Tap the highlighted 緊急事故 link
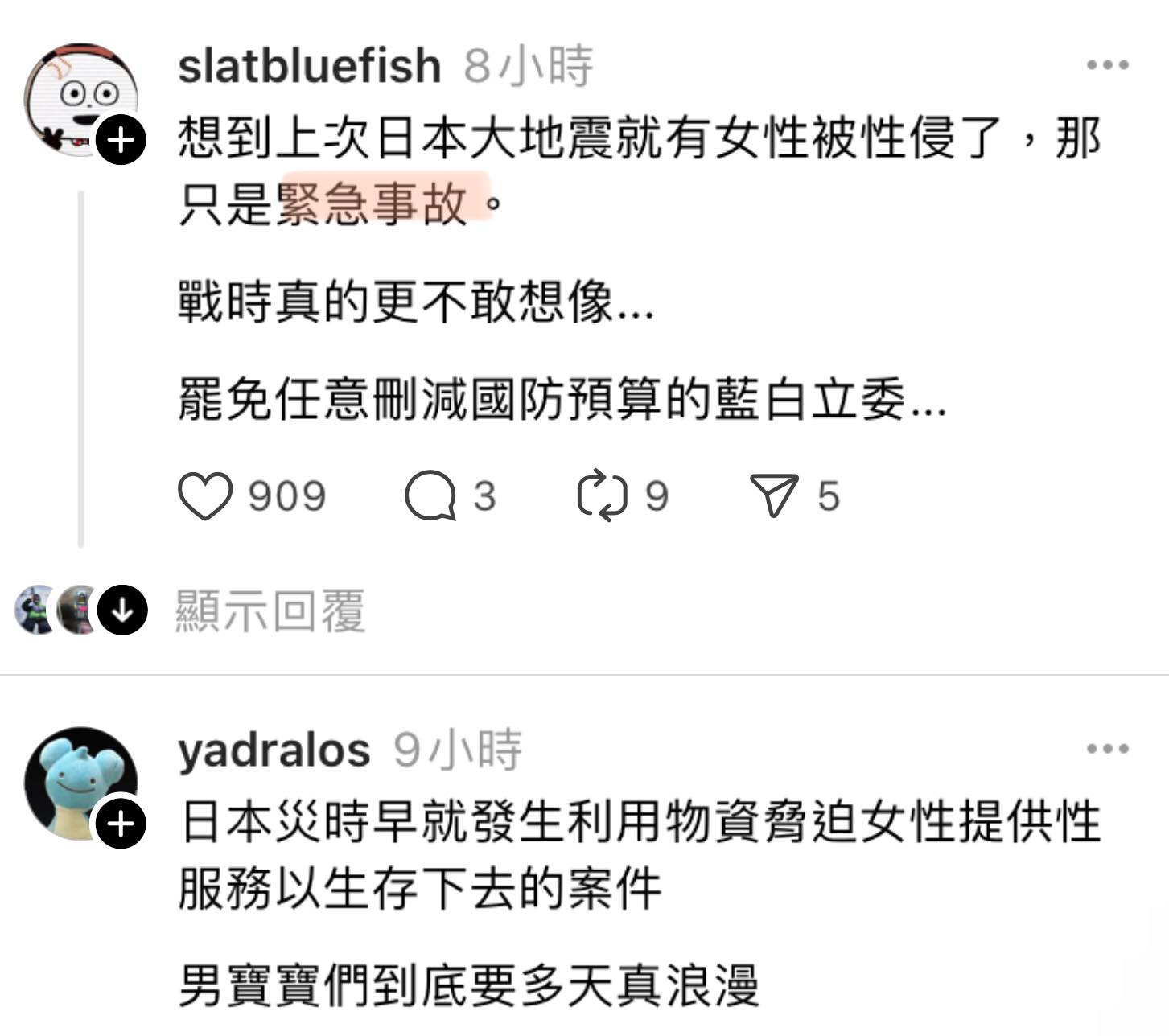 (x=373, y=203)
